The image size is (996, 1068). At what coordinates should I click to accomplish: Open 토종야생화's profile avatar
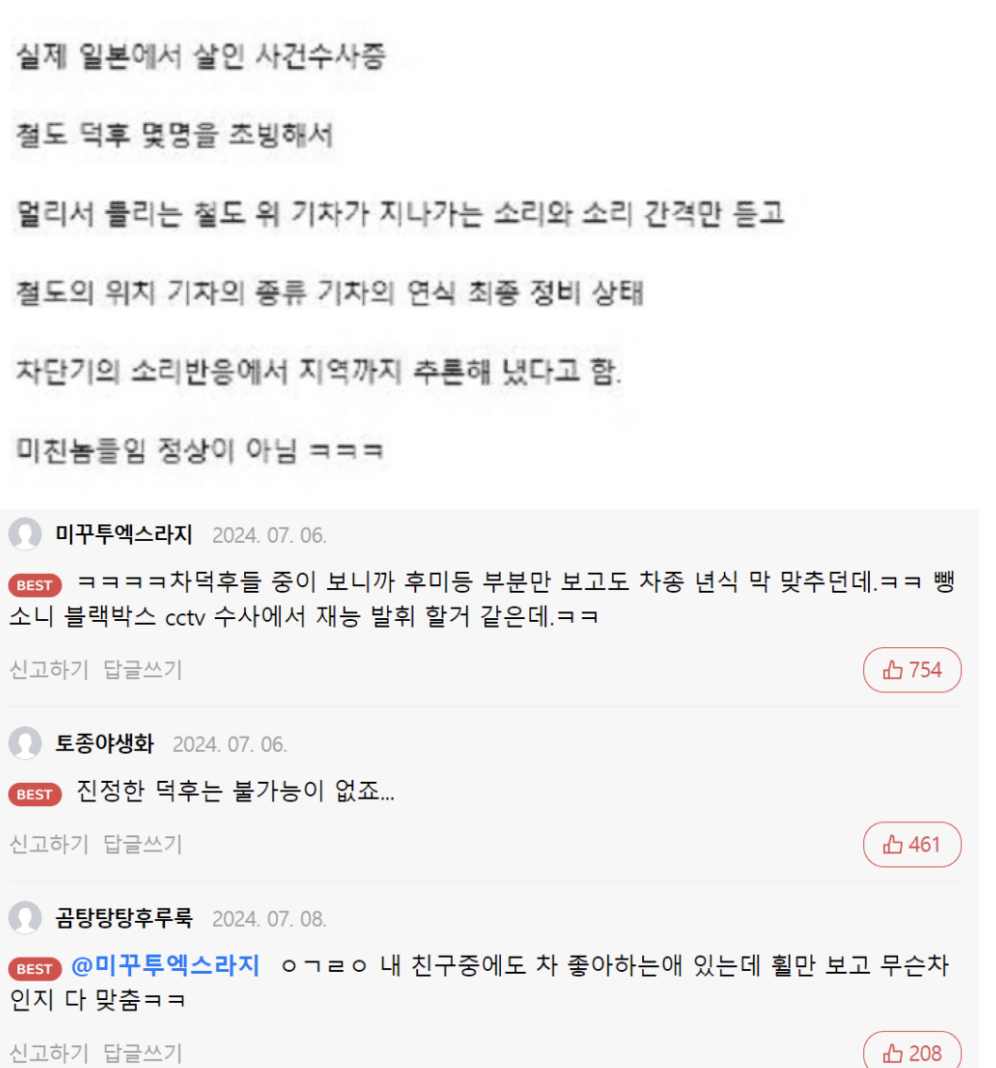26,744
